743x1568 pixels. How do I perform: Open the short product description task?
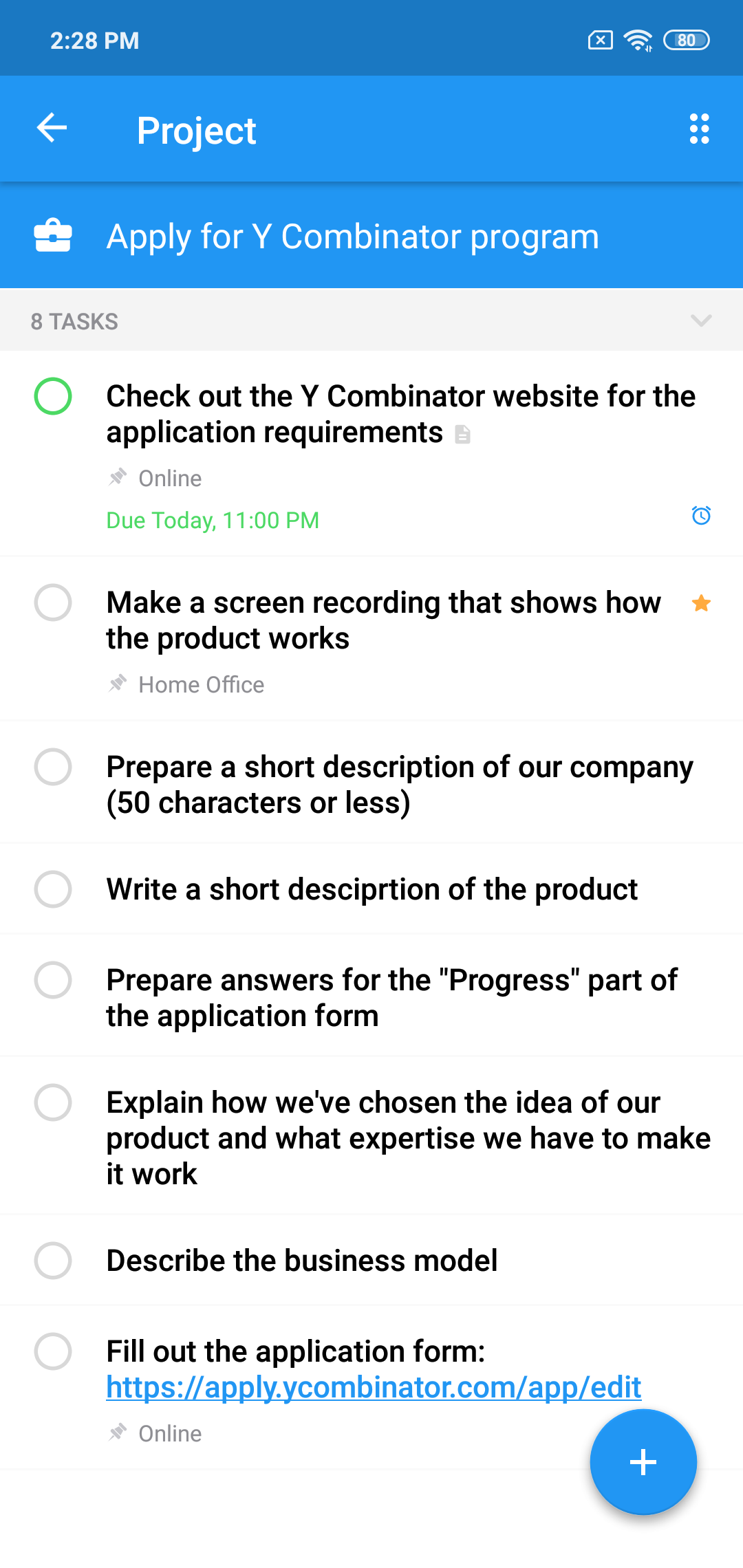[x=371, y=889]
